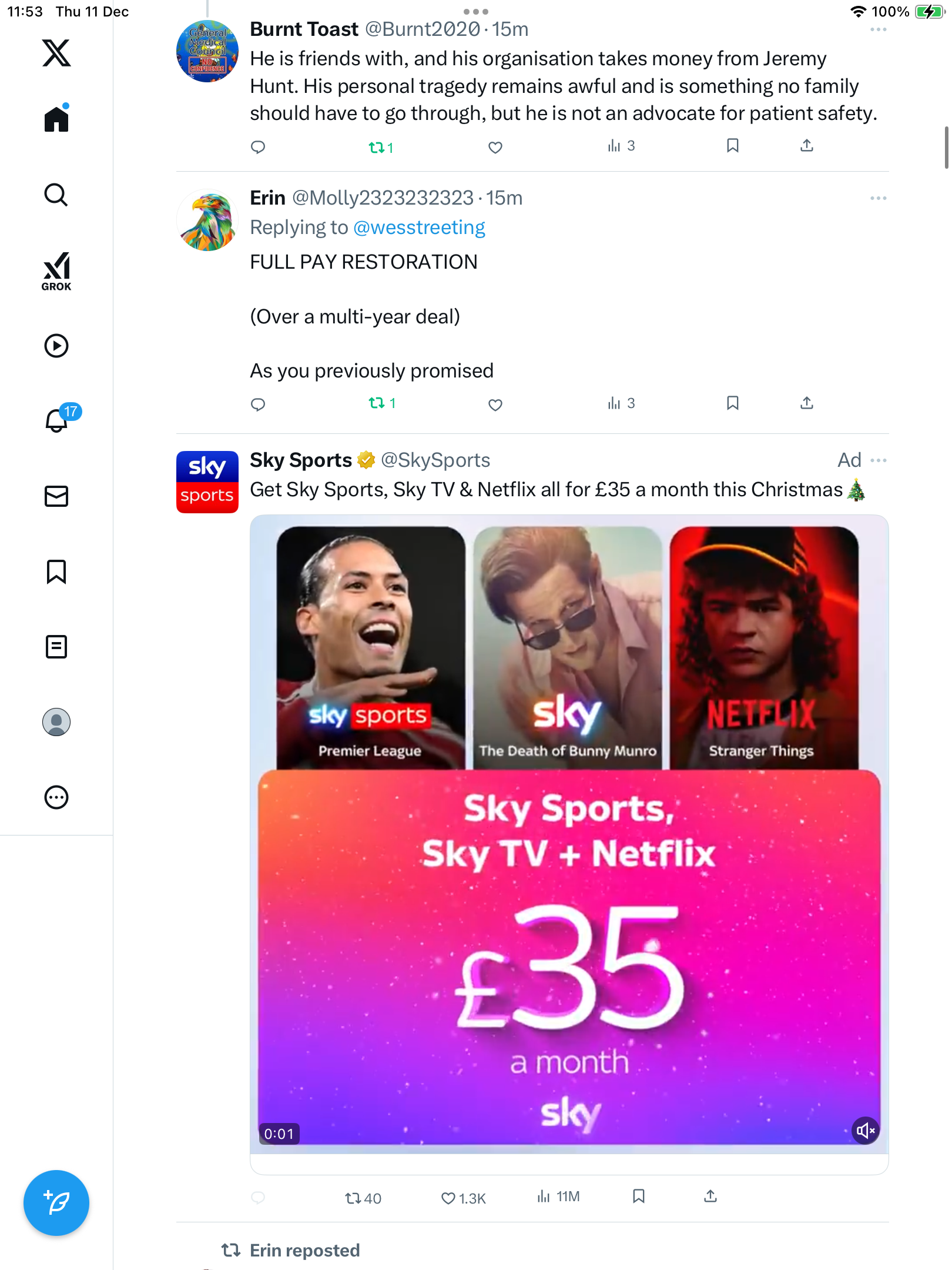Viewport: 952px width, 1270px height.
Task: Open more options on Sky Sports ad
Action: tap(879, 460)
